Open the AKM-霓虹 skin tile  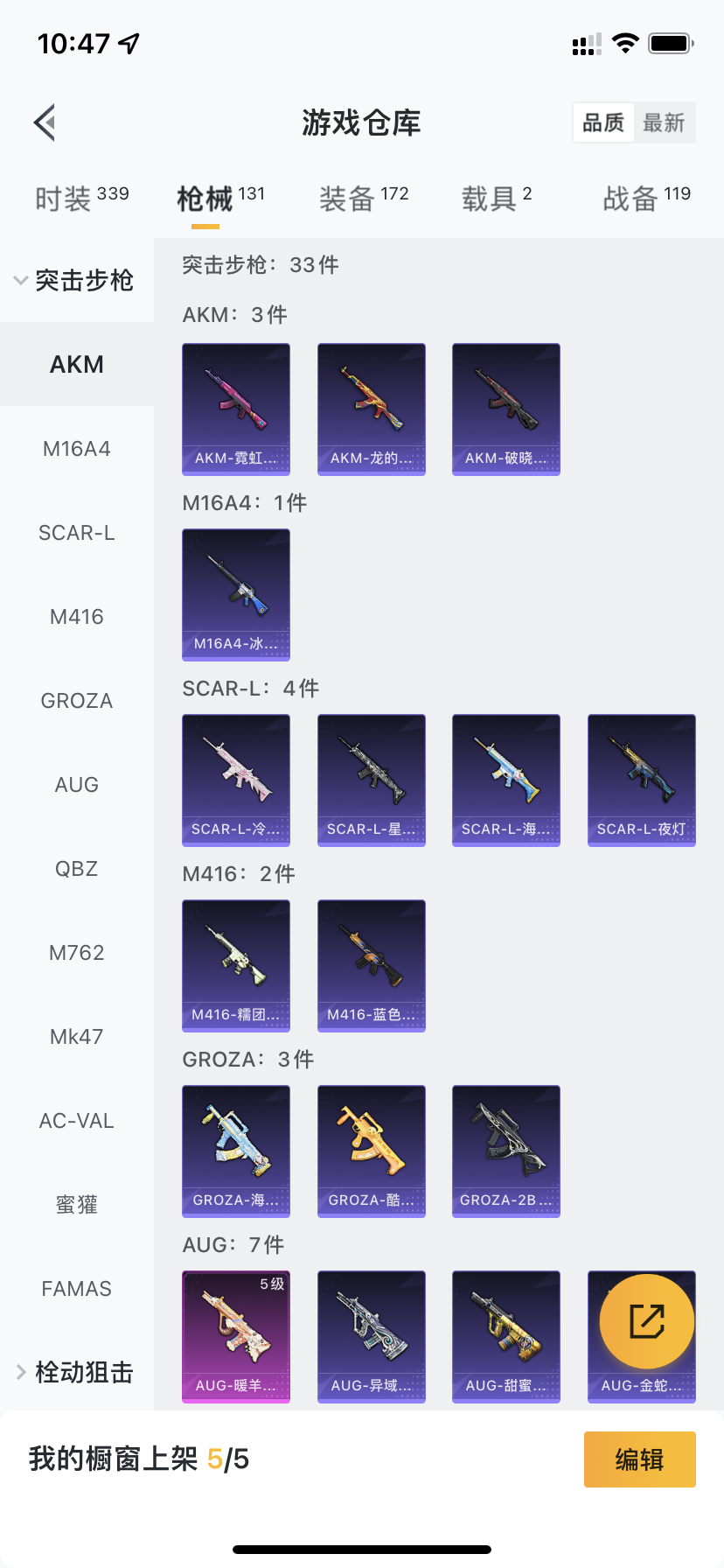pyautogui.click(x=236, y=409)
